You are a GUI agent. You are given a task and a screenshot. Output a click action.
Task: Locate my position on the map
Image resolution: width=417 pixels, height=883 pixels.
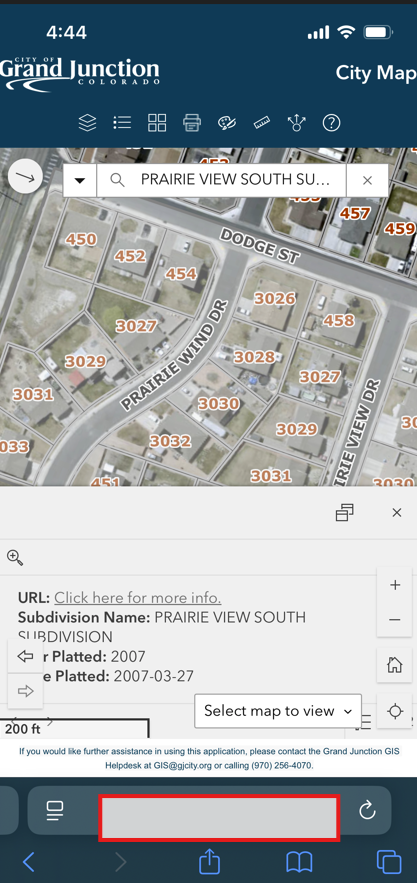(x=395, y=711)
